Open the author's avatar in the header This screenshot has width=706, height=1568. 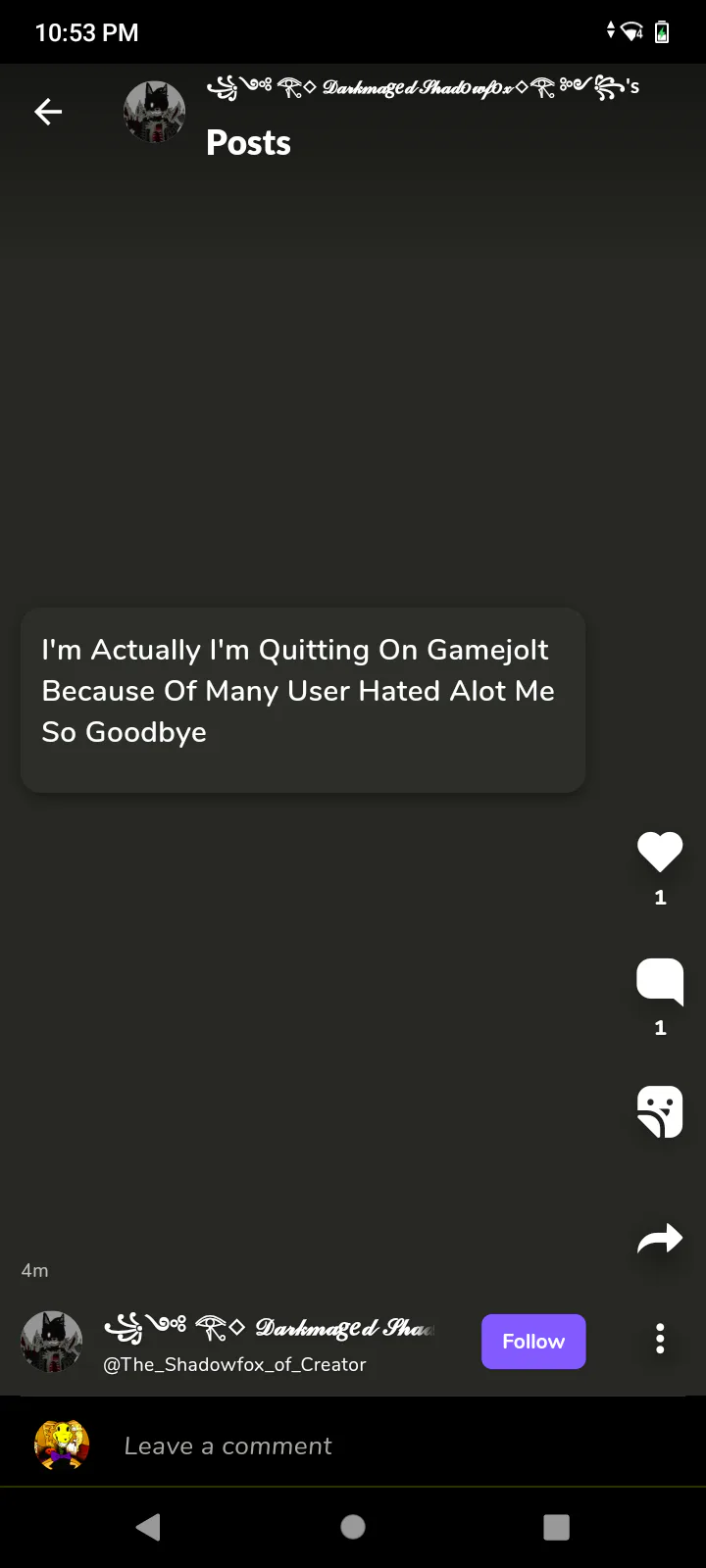pos(154,112)
